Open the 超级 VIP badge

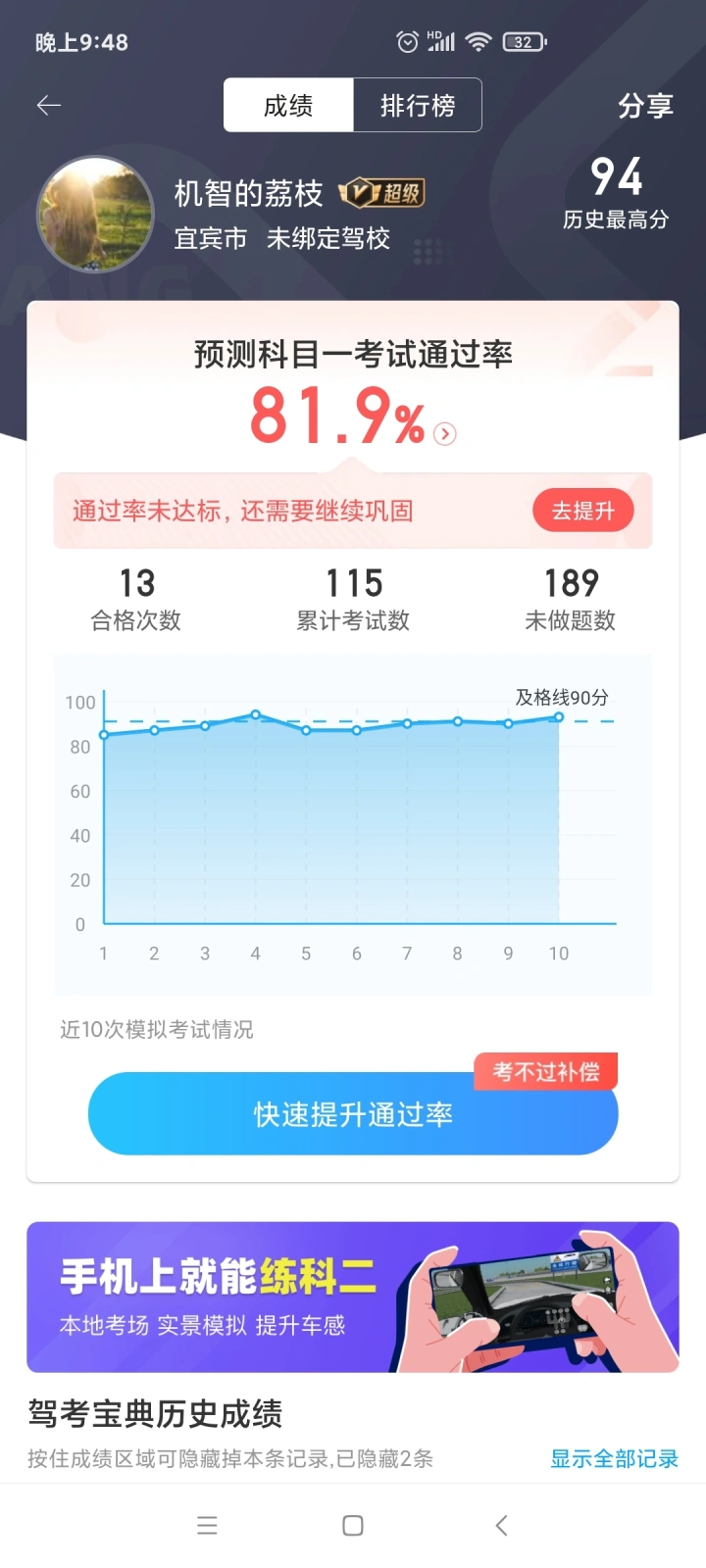(381, 193)
